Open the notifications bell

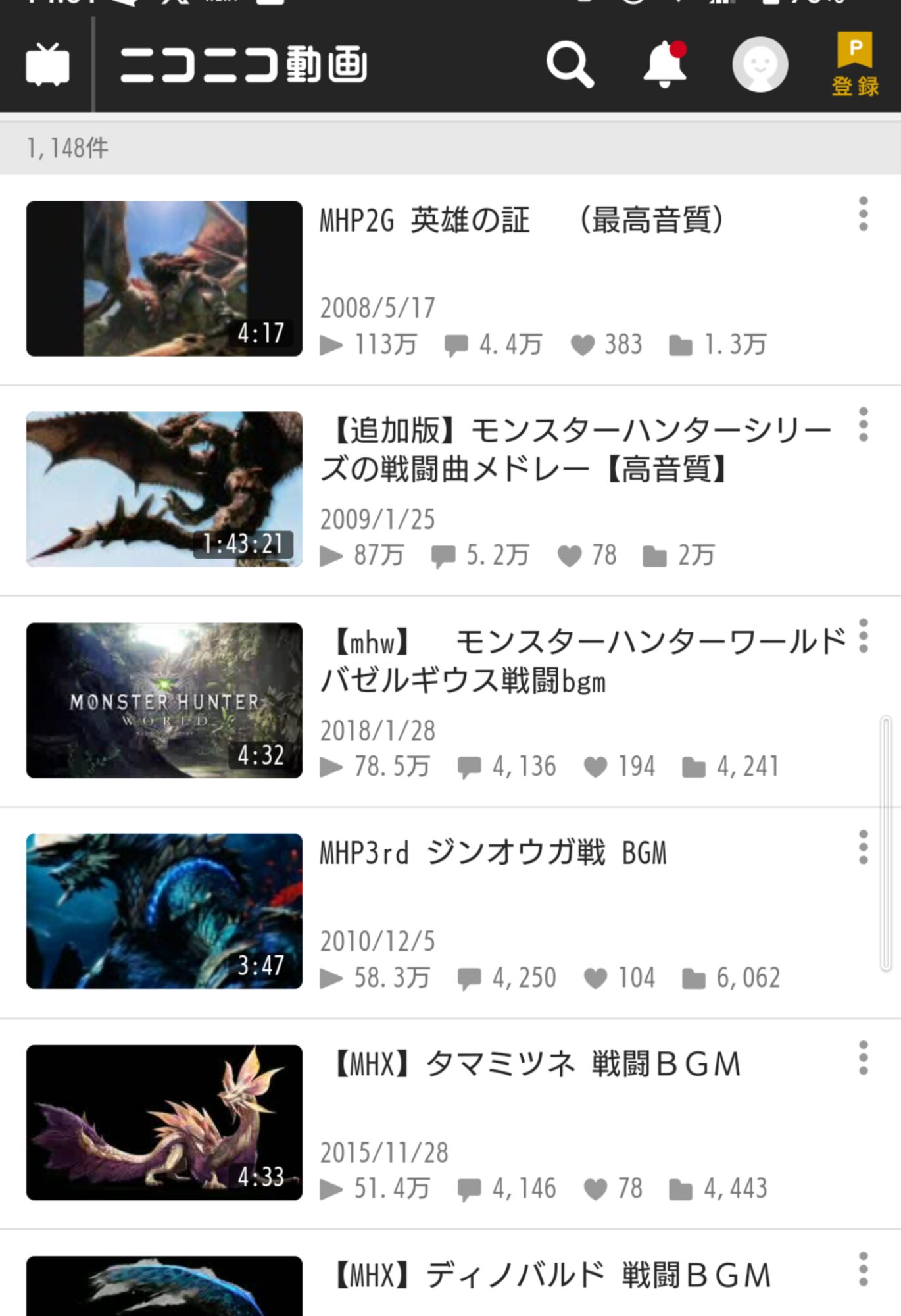click(x=664, y=64)
